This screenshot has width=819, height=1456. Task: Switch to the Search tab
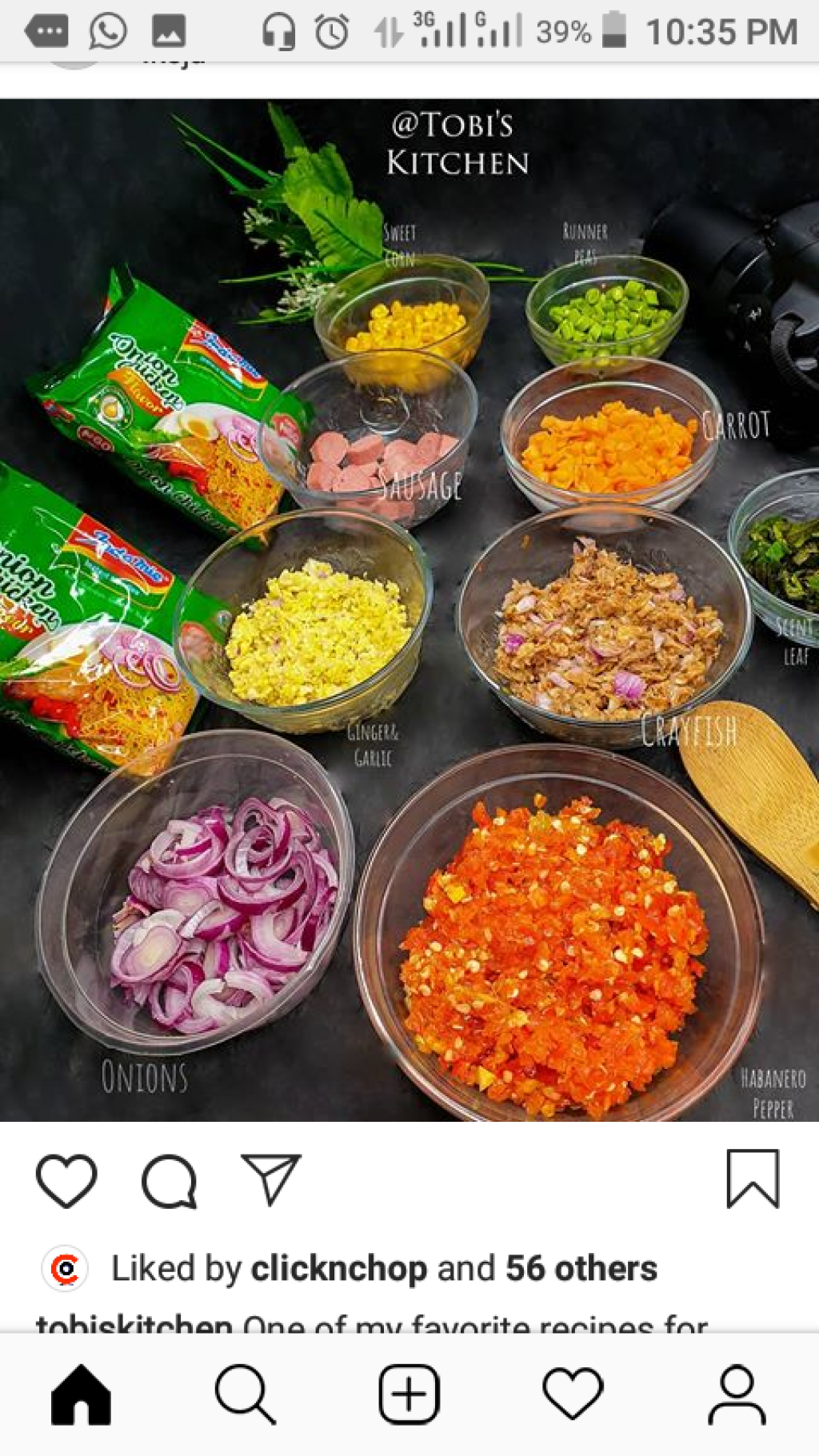245,1394
